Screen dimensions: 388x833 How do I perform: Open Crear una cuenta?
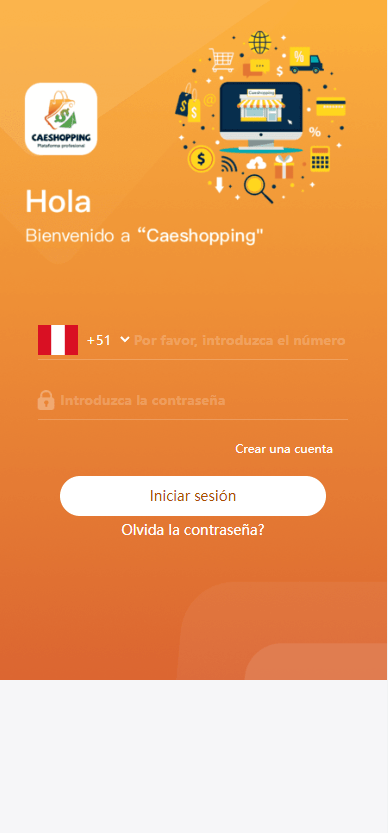pyautogui.click(x=284, y=449)
